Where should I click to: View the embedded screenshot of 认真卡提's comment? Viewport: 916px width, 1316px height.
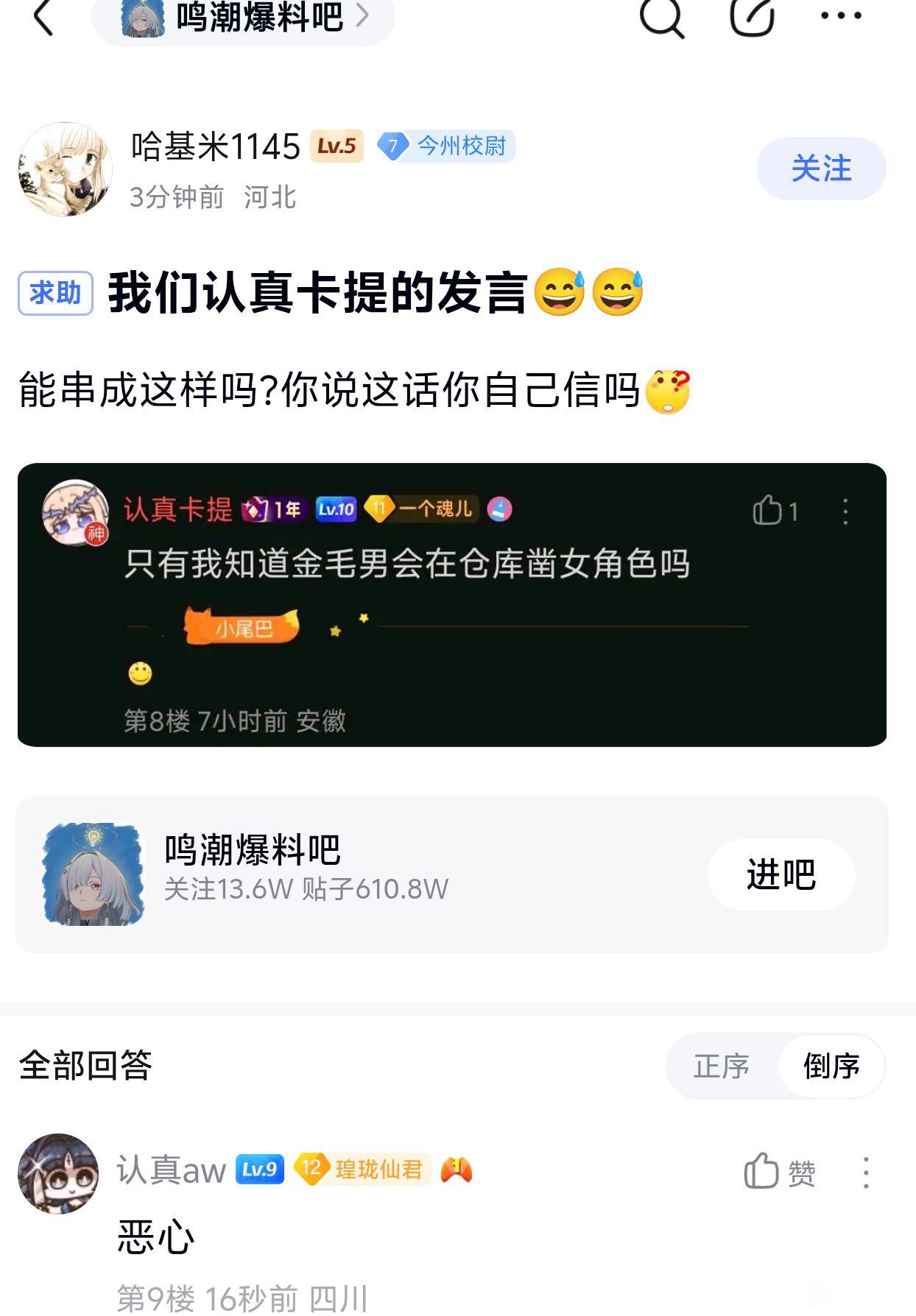click(452, 604)
